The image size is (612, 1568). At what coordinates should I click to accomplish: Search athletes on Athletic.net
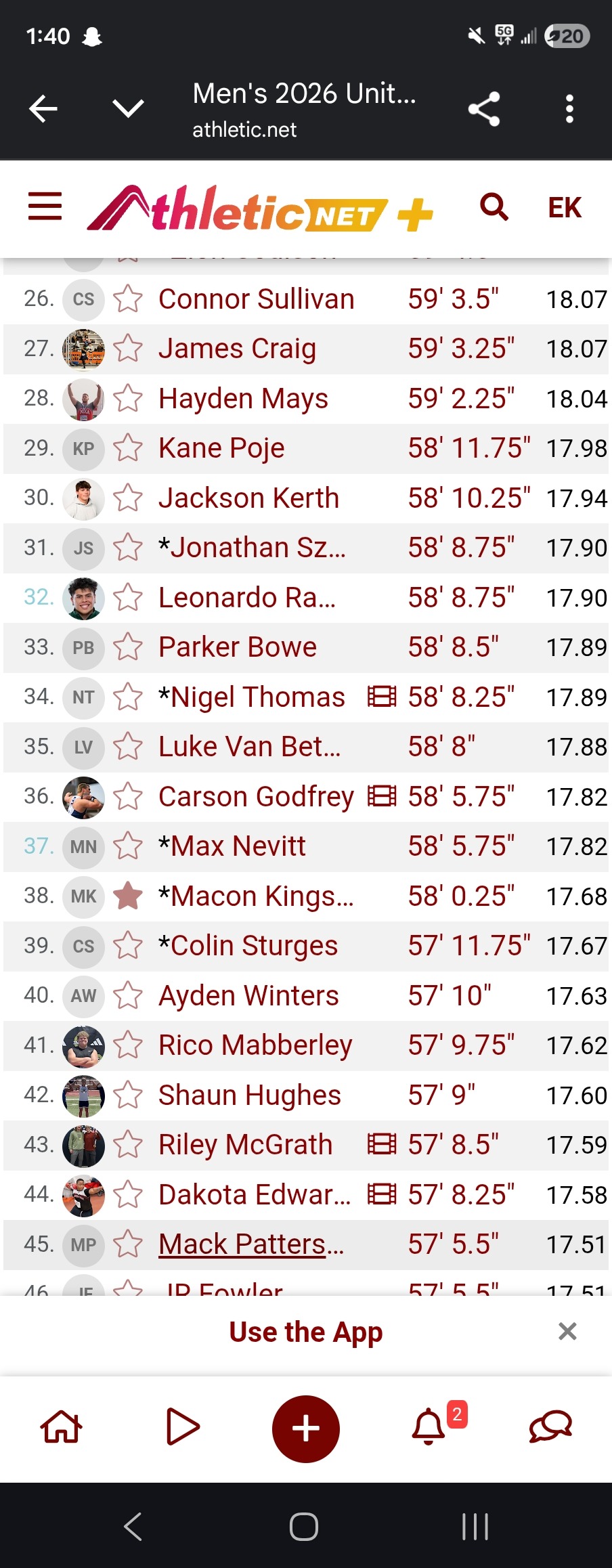(494, 206)
